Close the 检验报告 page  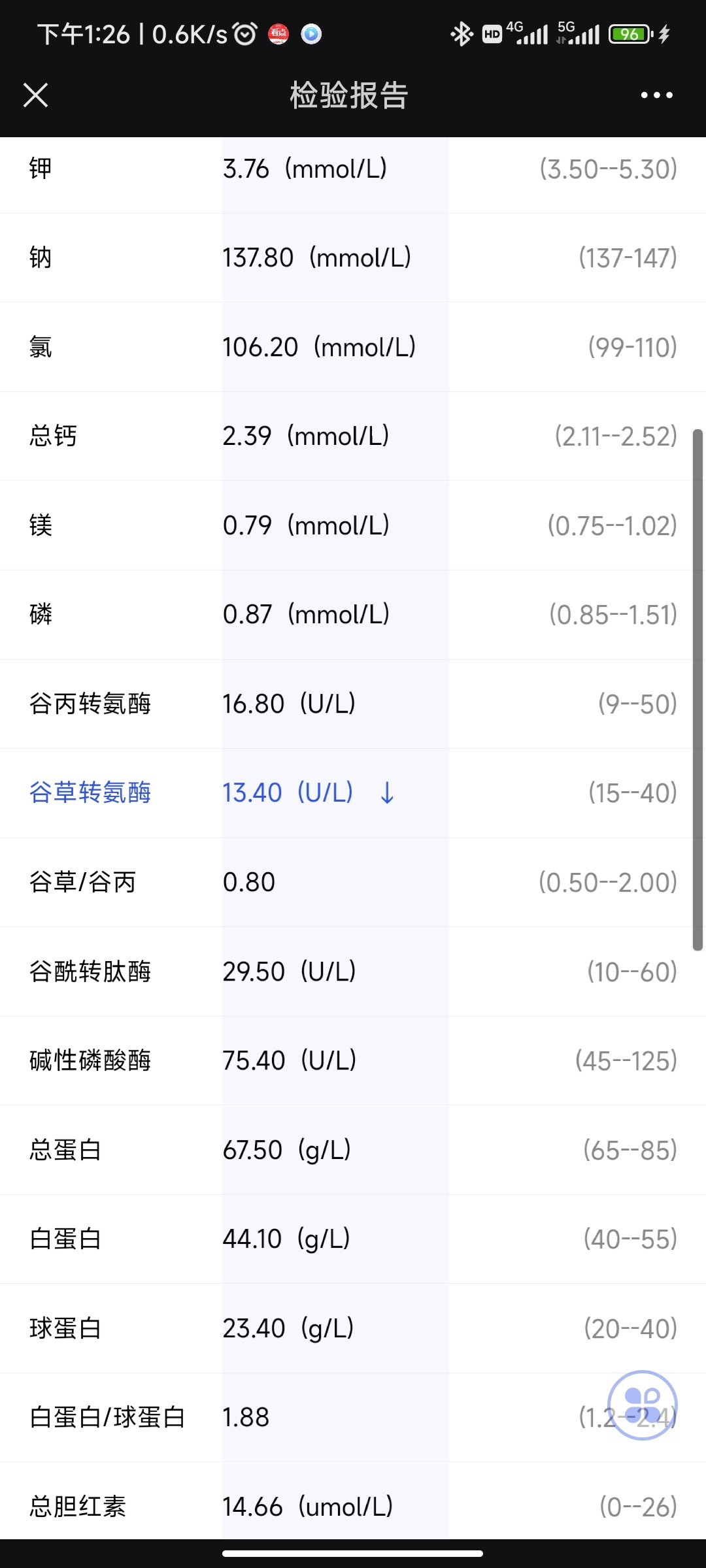[x=35, y=95]
